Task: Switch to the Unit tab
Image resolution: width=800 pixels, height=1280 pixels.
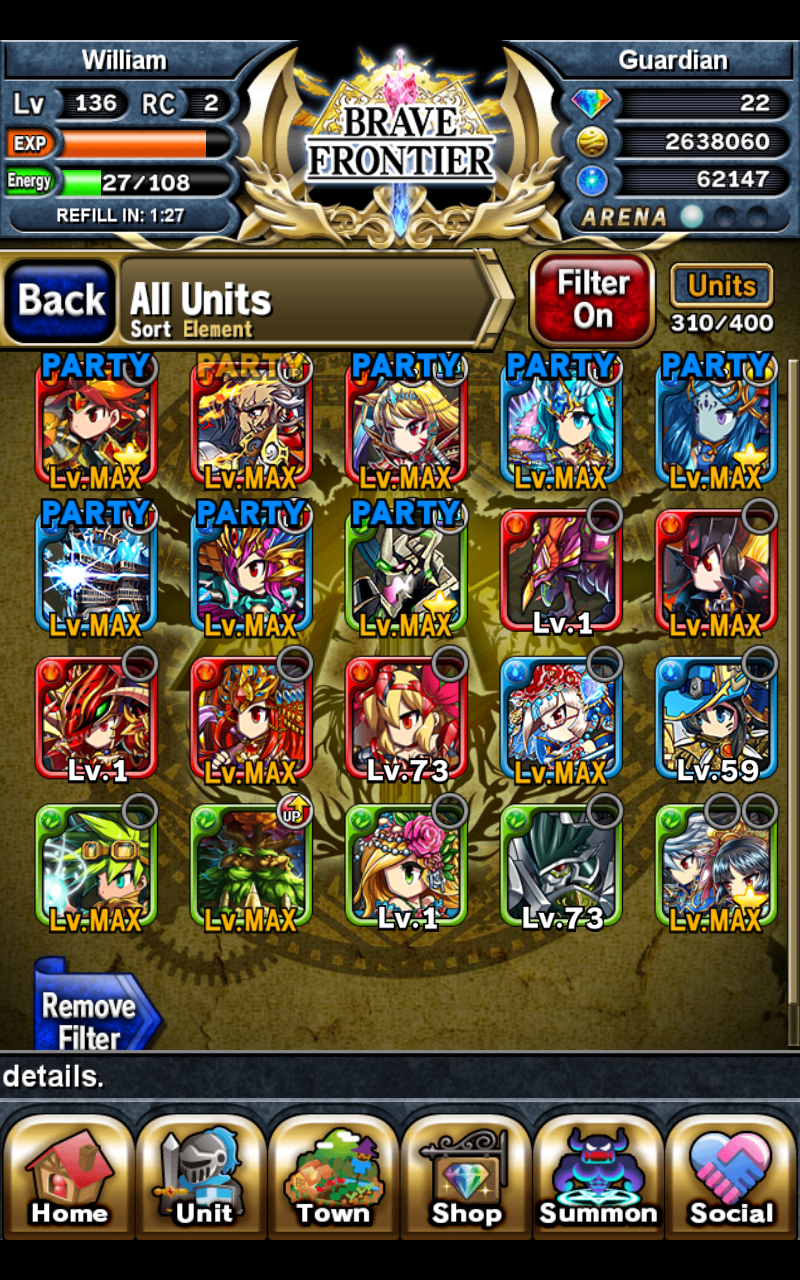Action: point(201,1174)
